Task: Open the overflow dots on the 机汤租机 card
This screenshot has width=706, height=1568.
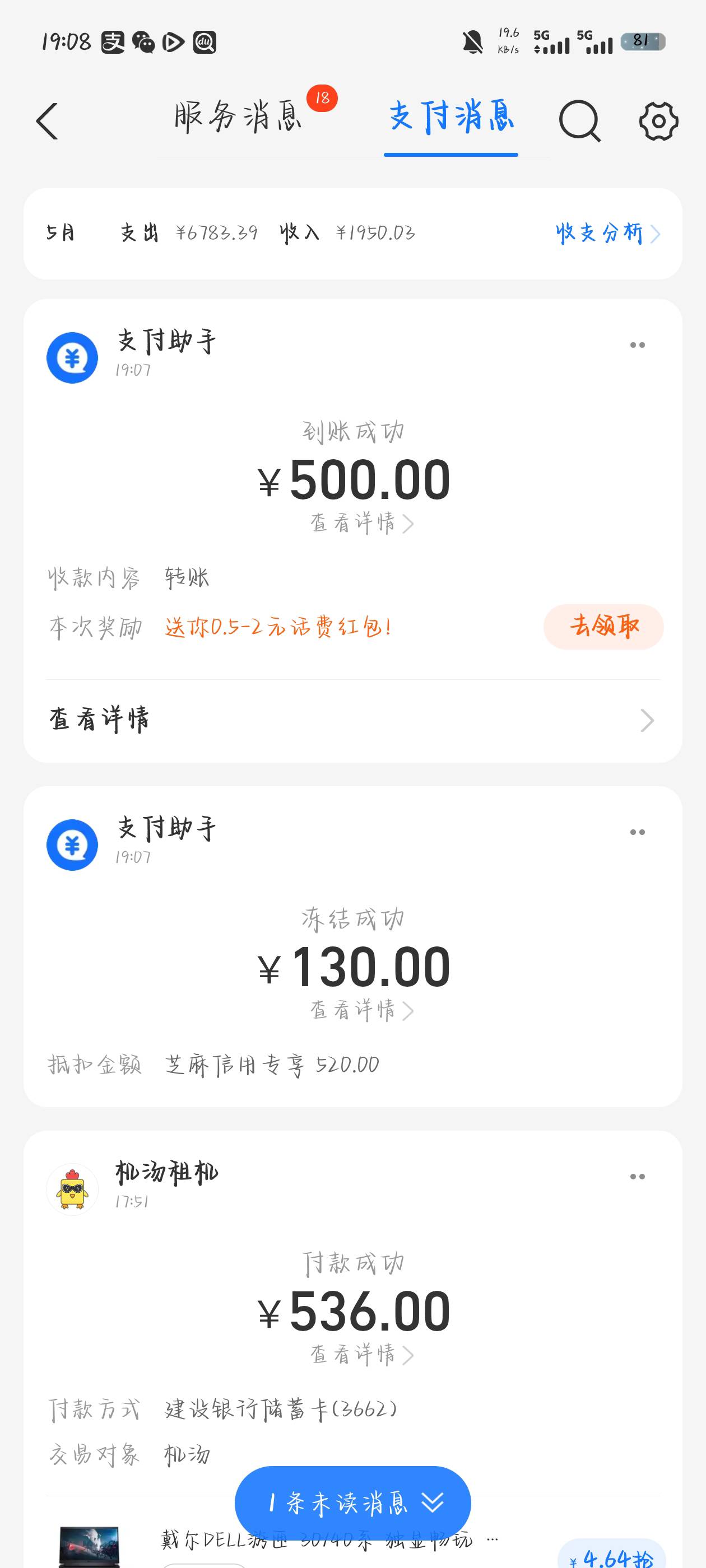Action: pos(637,1177)
